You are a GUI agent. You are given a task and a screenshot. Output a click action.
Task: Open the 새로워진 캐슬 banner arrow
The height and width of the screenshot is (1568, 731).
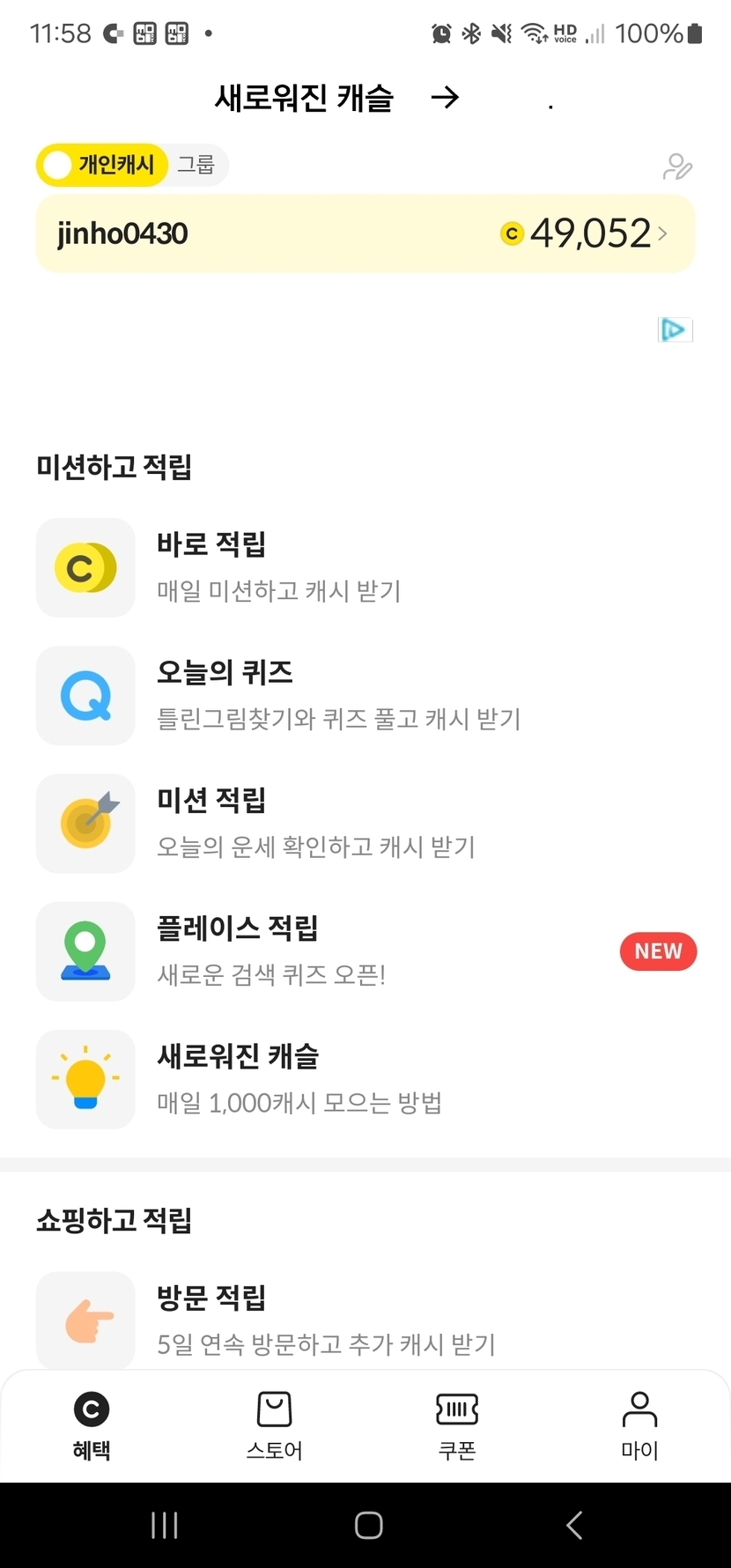pos(445,97)
